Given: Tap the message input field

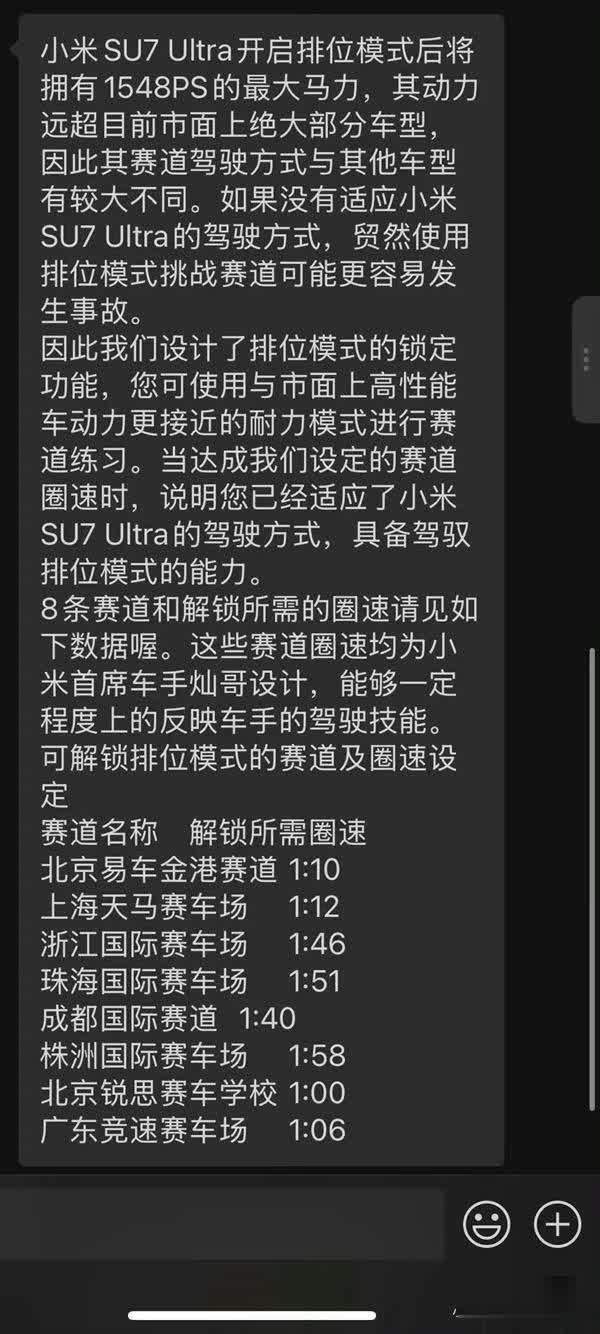Looking at the screenshot, I should (220, 1224).
